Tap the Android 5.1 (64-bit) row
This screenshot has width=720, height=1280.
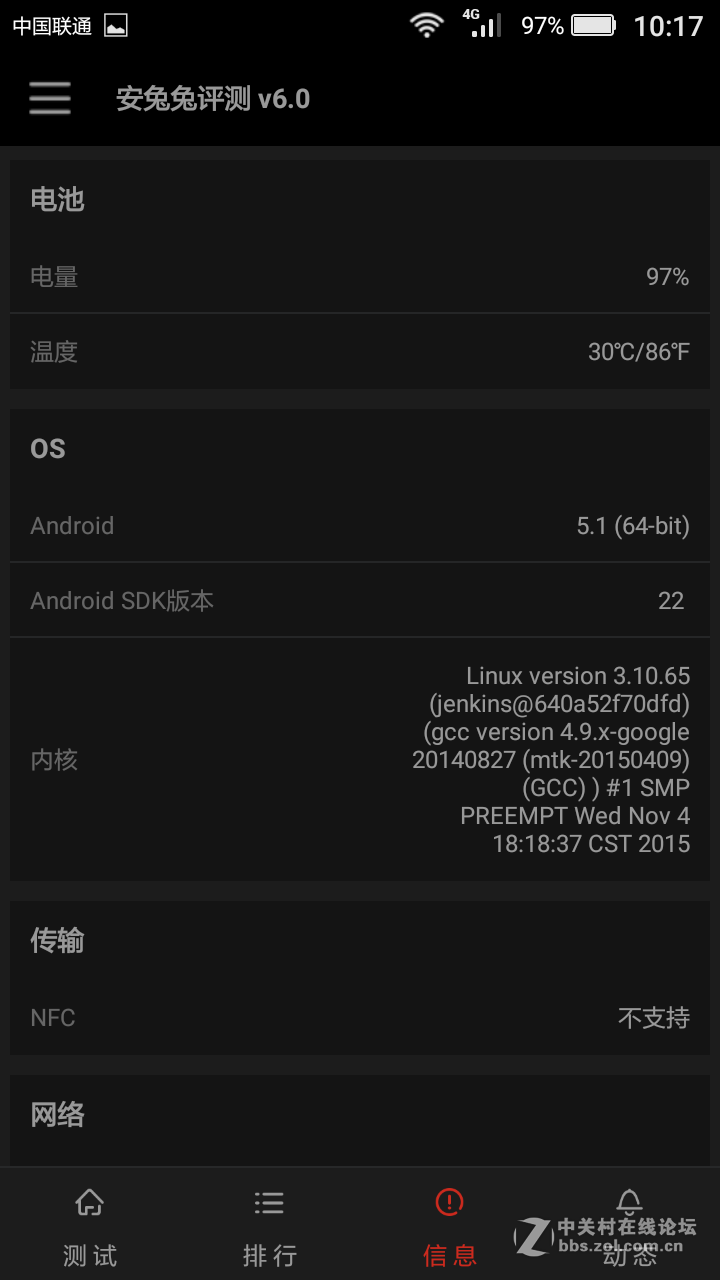[x=360, y=525]
